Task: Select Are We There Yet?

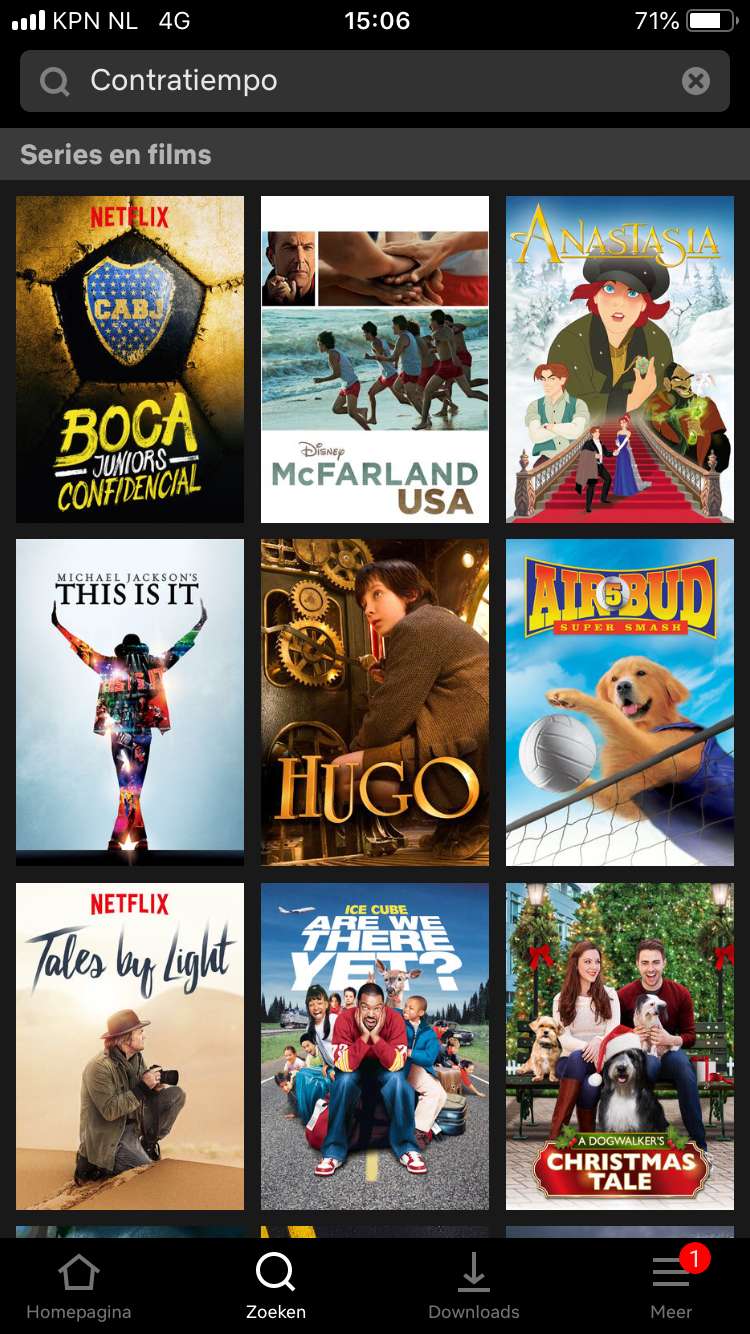Action: pos(375,1046)
